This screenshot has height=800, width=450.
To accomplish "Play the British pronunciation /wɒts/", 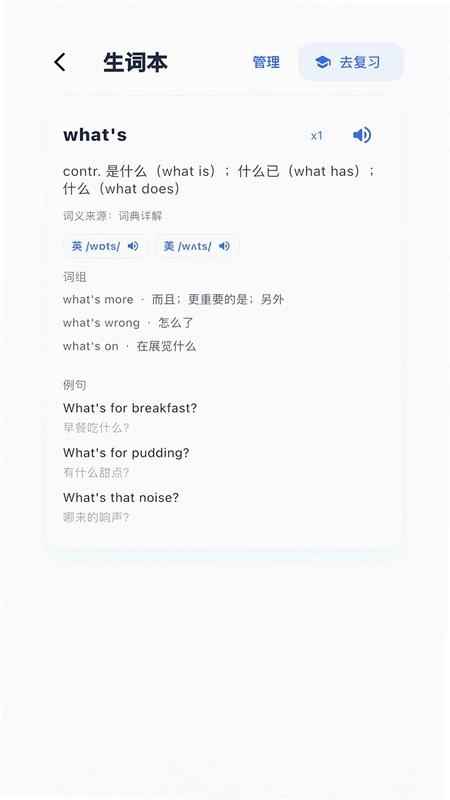I will pos(106,246).
